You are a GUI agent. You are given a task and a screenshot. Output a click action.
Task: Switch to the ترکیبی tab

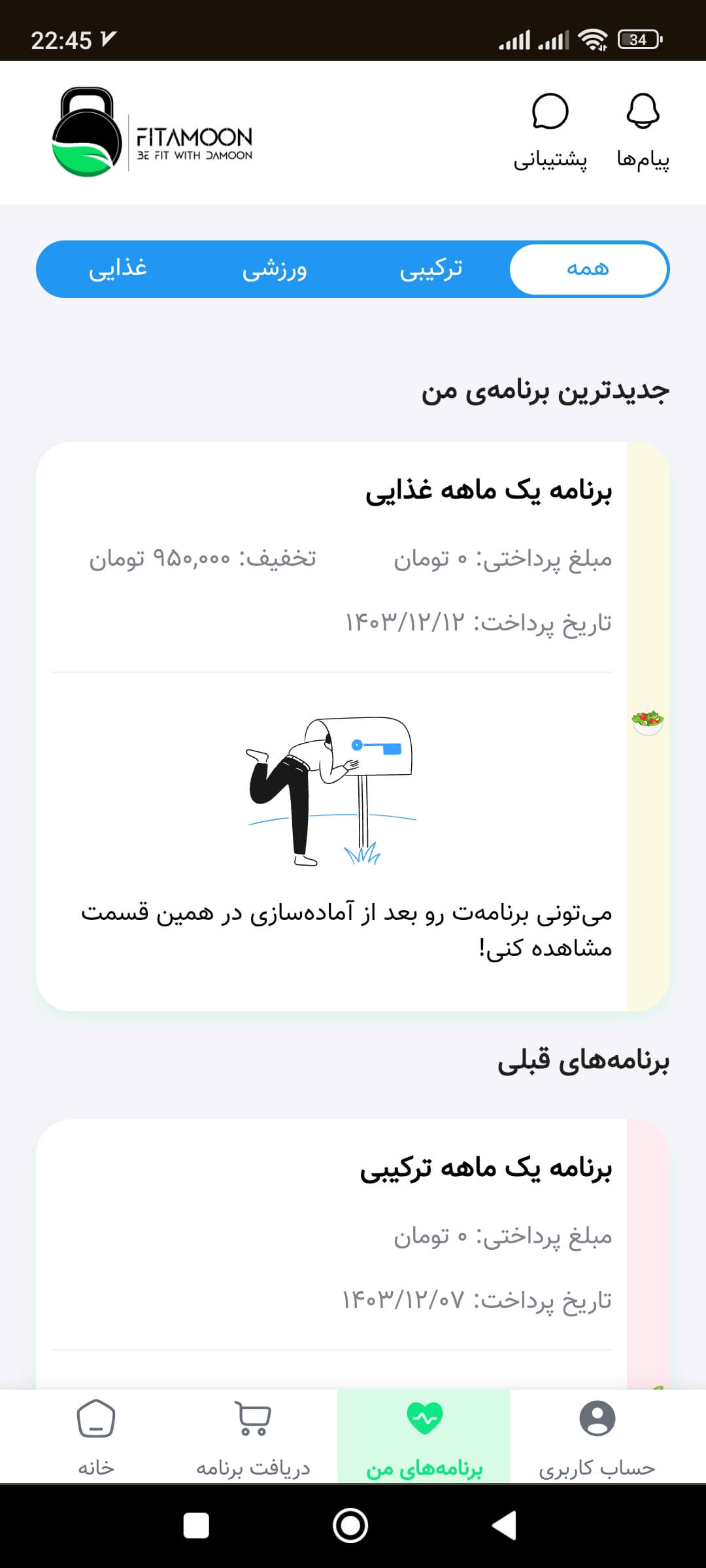(x=431, y=269)
